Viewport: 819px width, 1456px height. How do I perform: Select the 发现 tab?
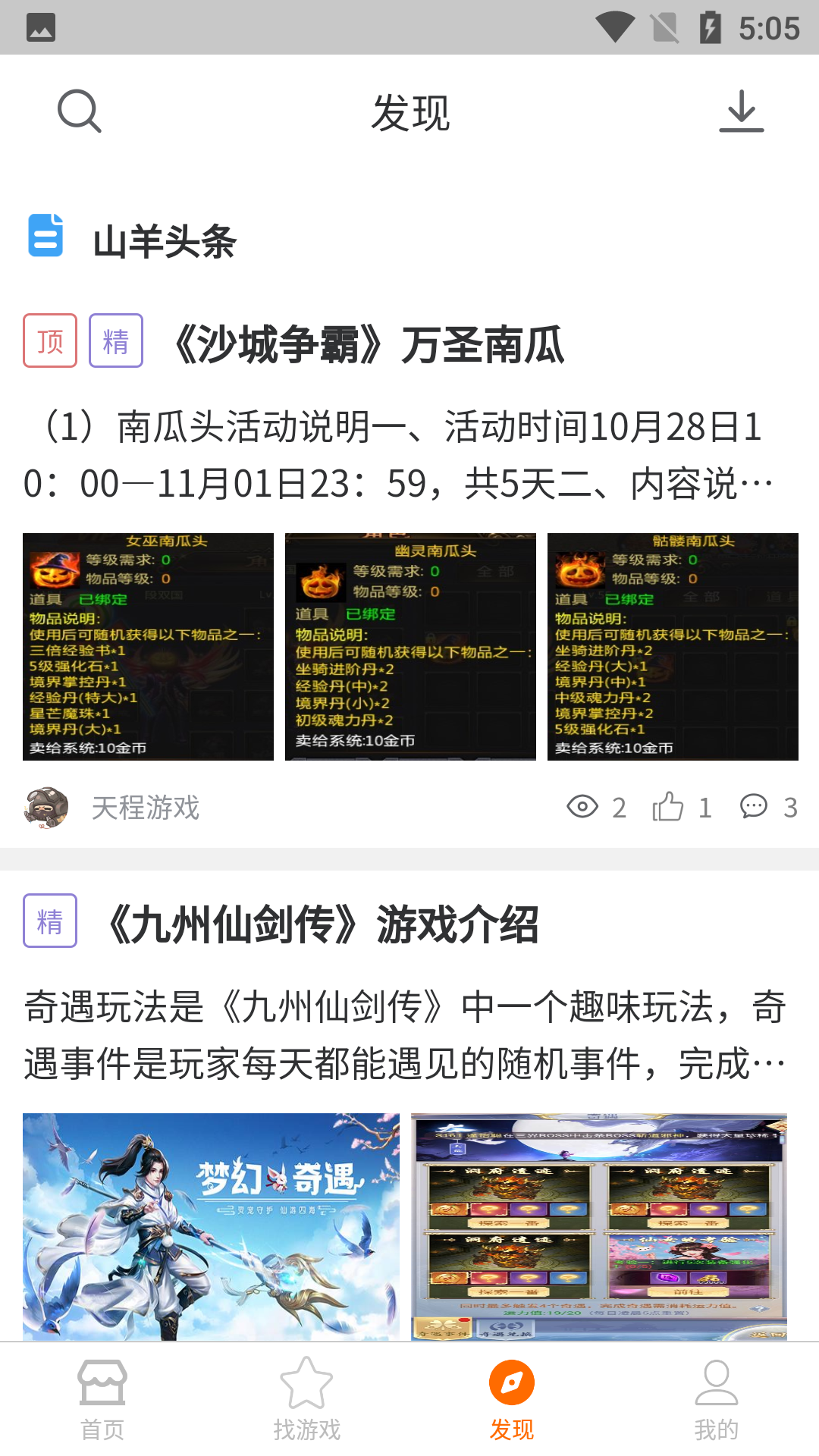[x=512, y=1399]
